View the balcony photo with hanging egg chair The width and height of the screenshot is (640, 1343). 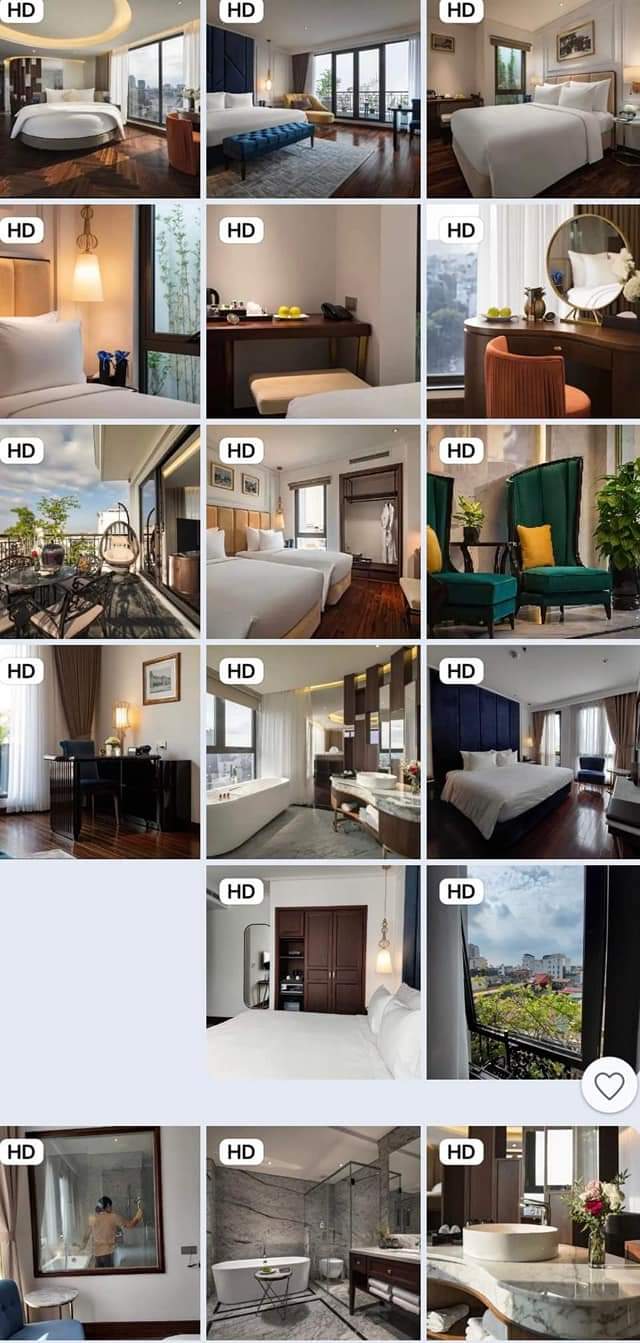[x=99, y=532]
